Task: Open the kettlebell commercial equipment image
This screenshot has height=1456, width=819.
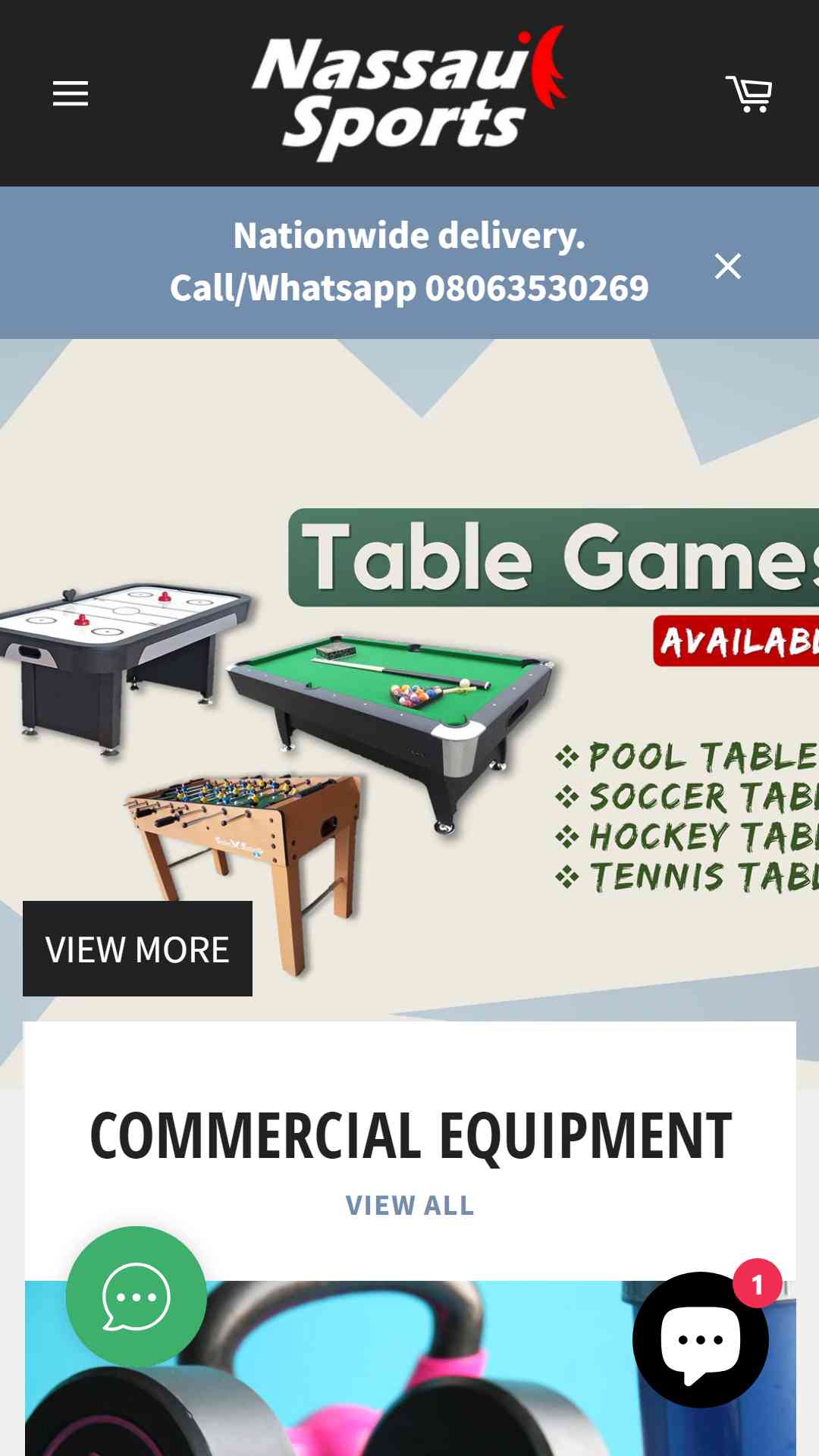Action: (410, 1368)
